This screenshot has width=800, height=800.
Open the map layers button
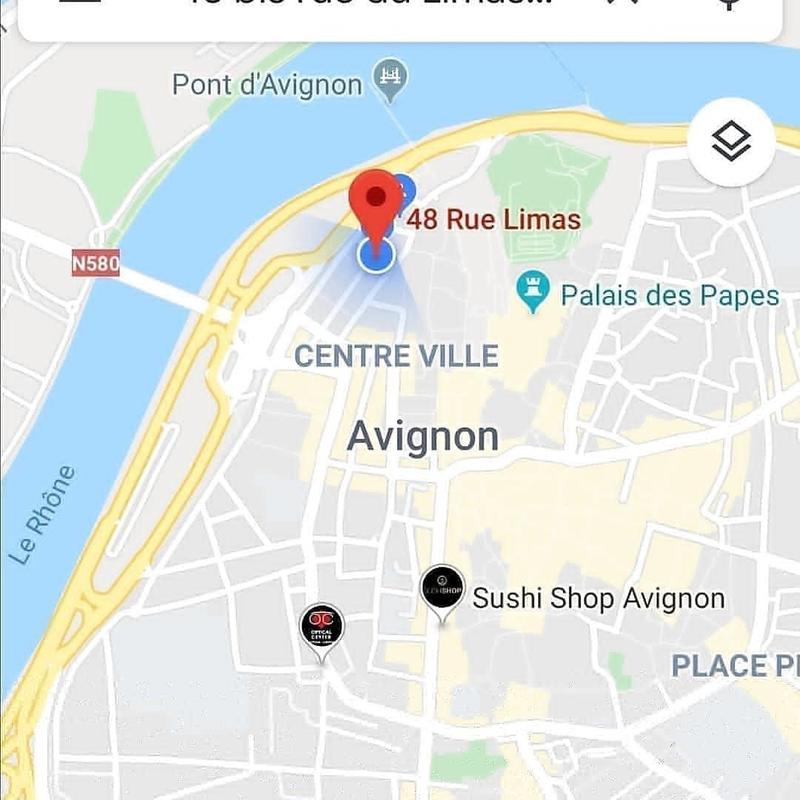pos(731,142)
